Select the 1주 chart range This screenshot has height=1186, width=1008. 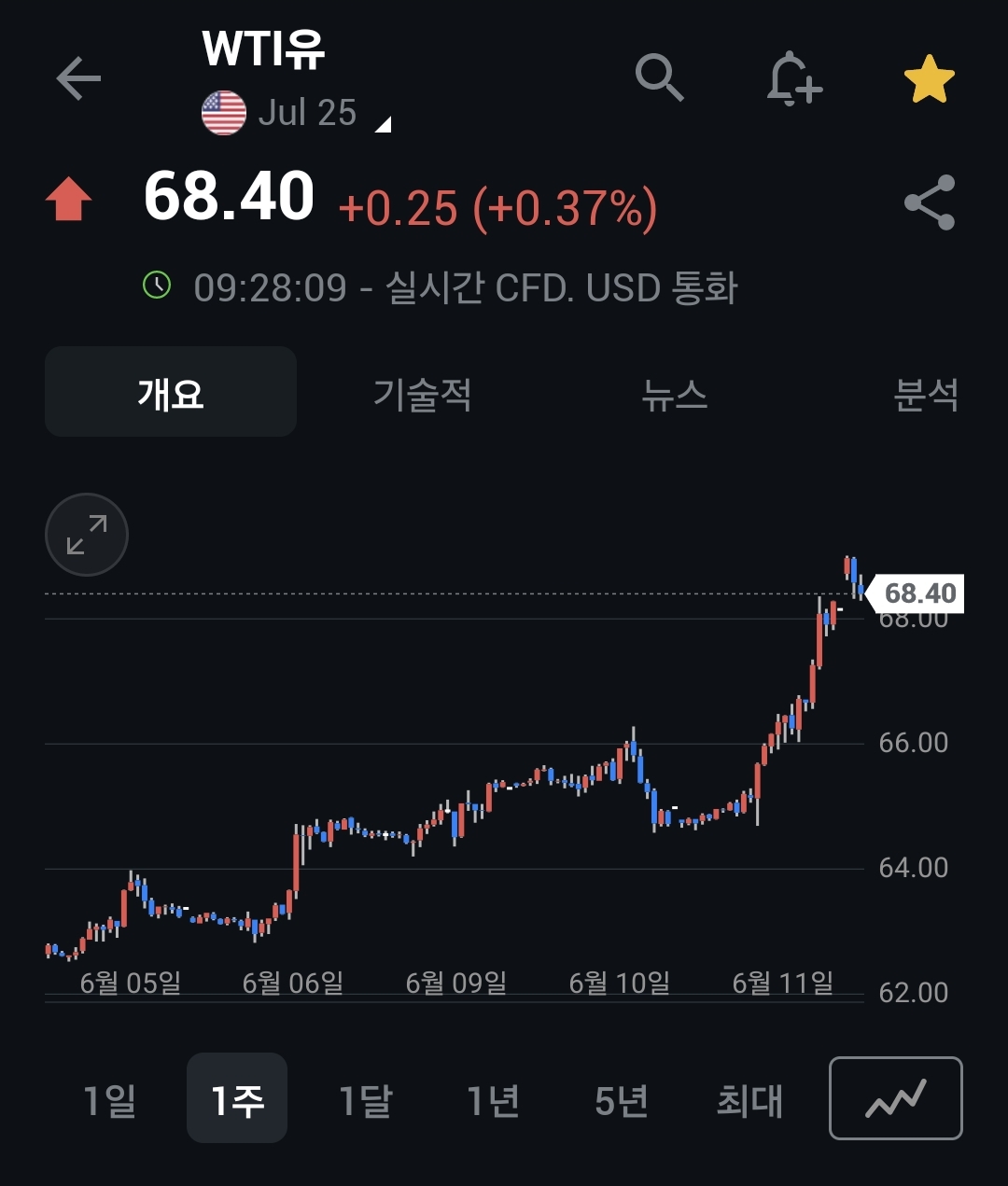pos(237,1100)
